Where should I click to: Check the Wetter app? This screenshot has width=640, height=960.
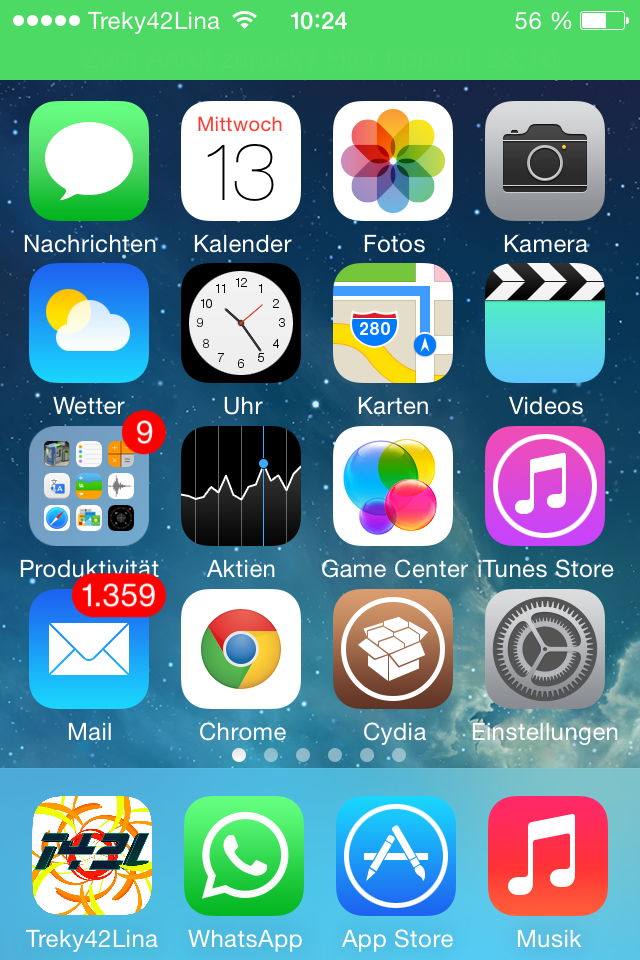89,323
